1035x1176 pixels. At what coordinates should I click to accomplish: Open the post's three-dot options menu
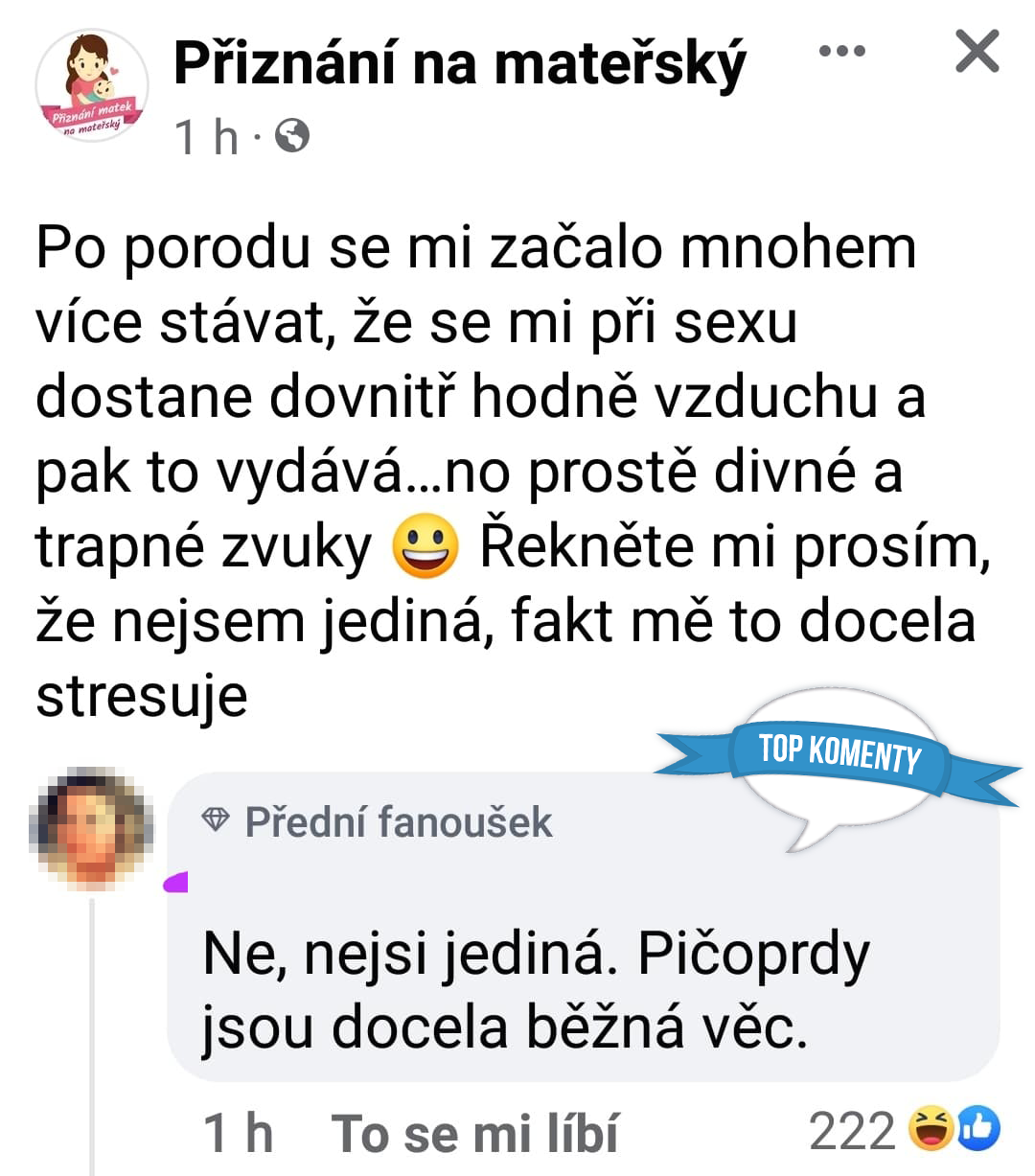pyautogui.click(x=842, y=52)
